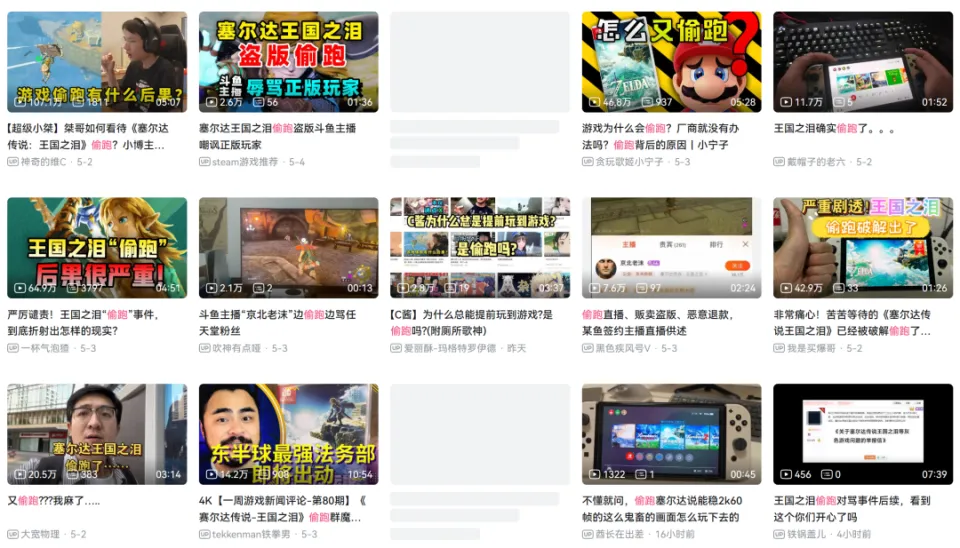Open video 塞尔达王国之泪偷跑盗版斗鱼主播
The height and width of the screenshot is (548, 960).
288,61
